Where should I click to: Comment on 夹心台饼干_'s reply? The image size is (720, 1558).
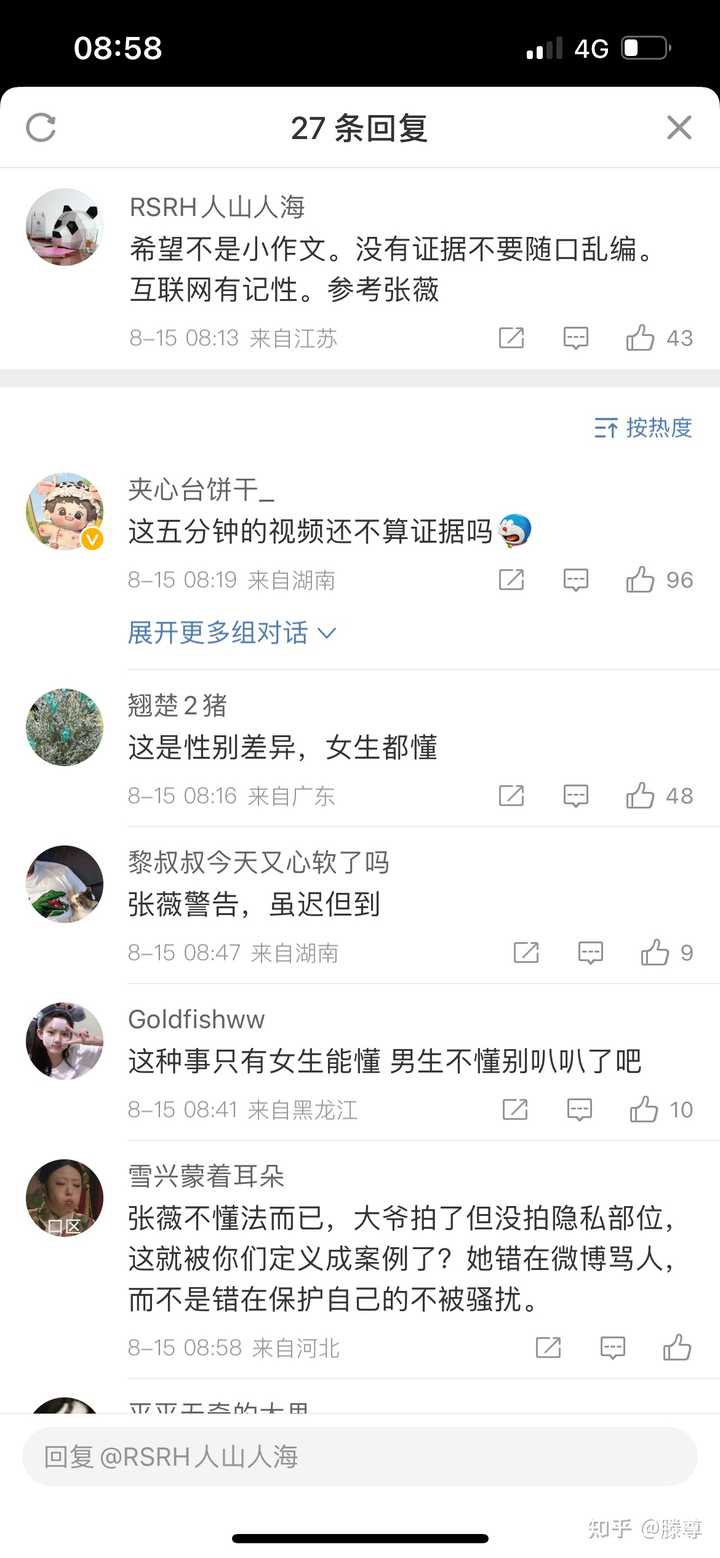coord(576,580)
